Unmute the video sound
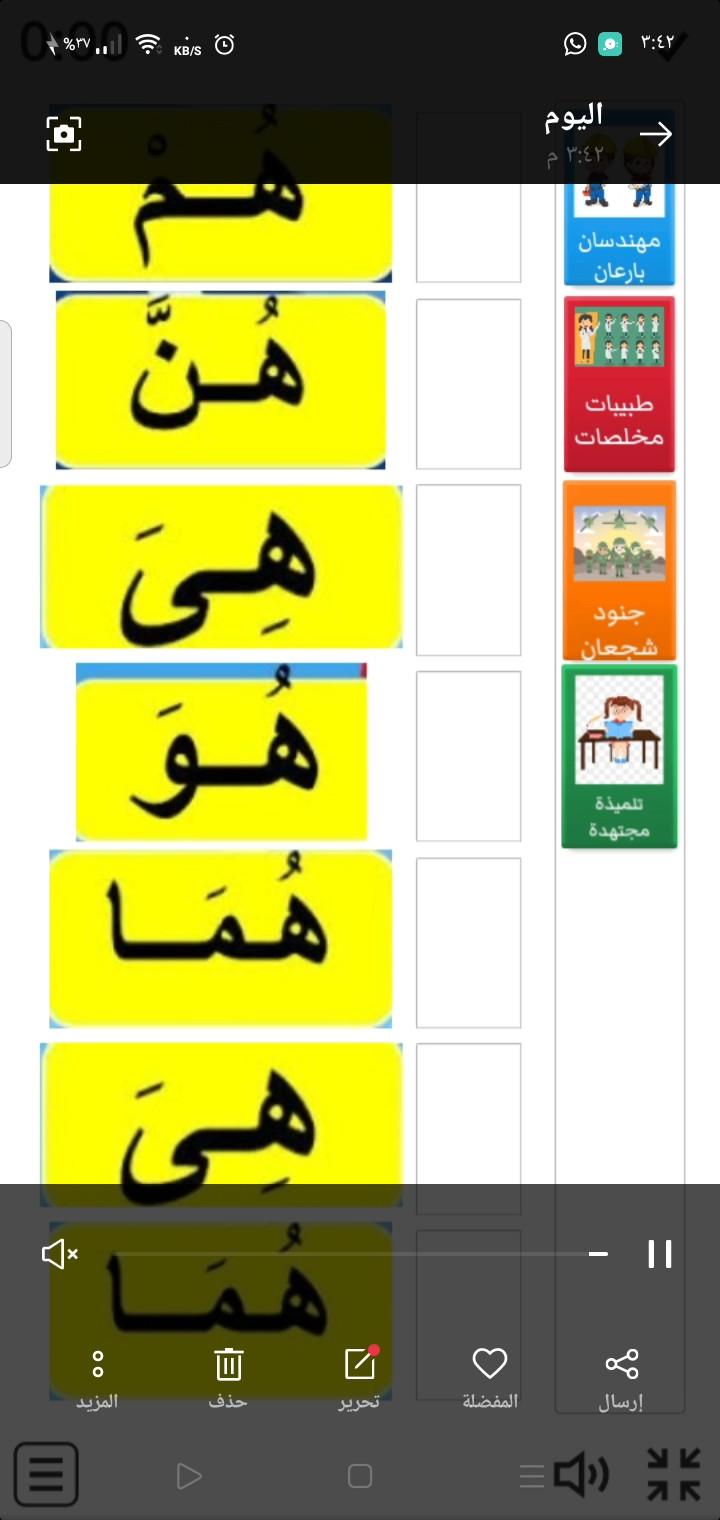The height and width of the screenshot is (1520, 720). point(59,1254)
